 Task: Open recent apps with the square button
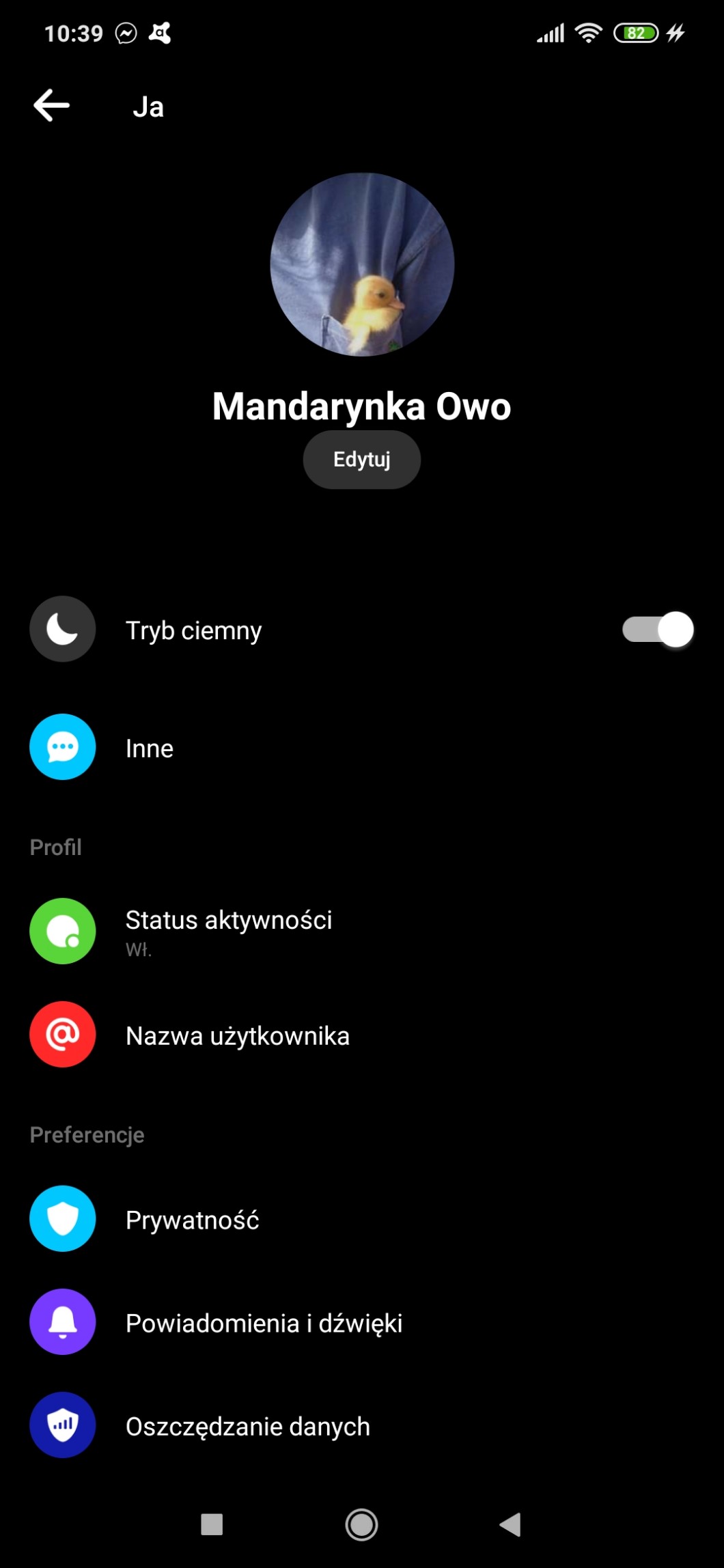pos(212,1524)
